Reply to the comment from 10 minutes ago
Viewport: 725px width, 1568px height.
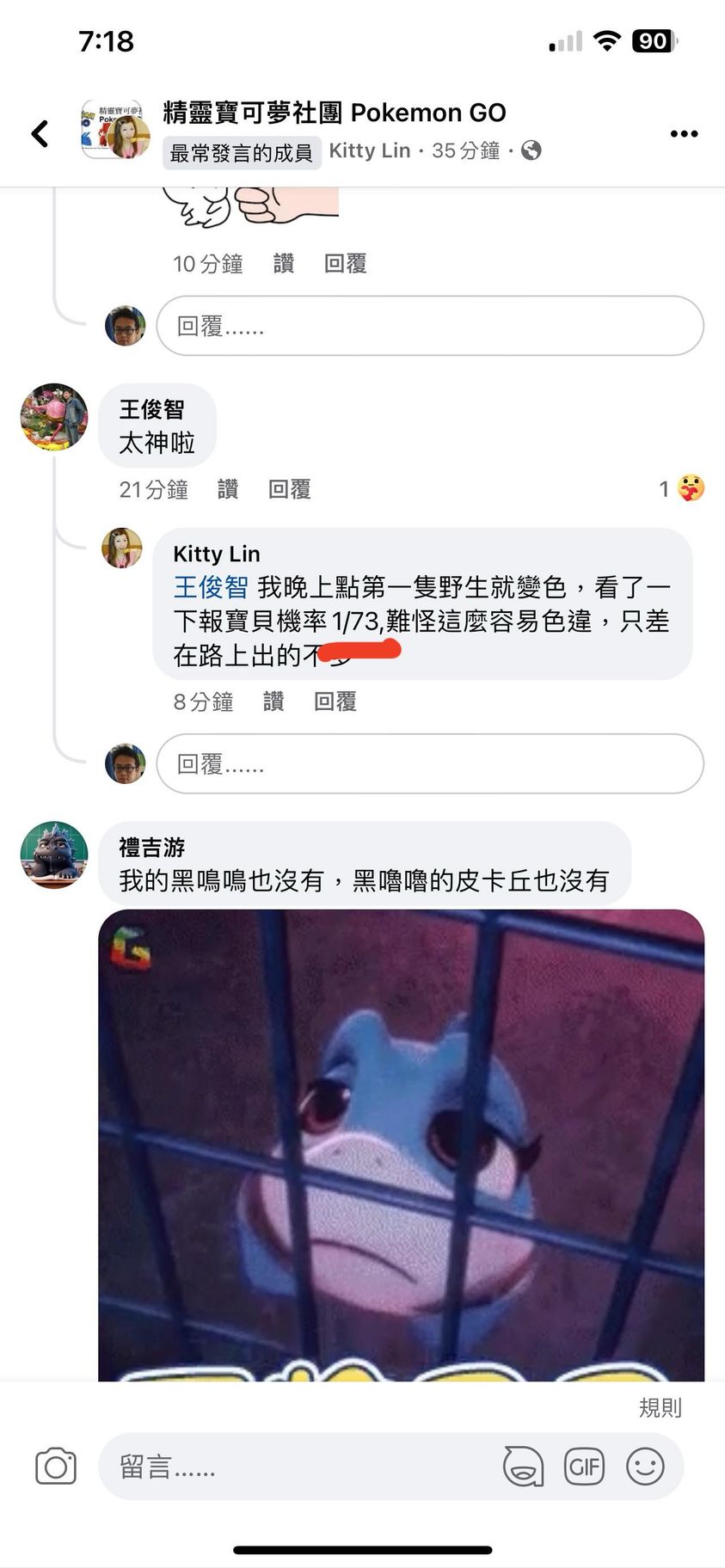(x=345, y=263)
